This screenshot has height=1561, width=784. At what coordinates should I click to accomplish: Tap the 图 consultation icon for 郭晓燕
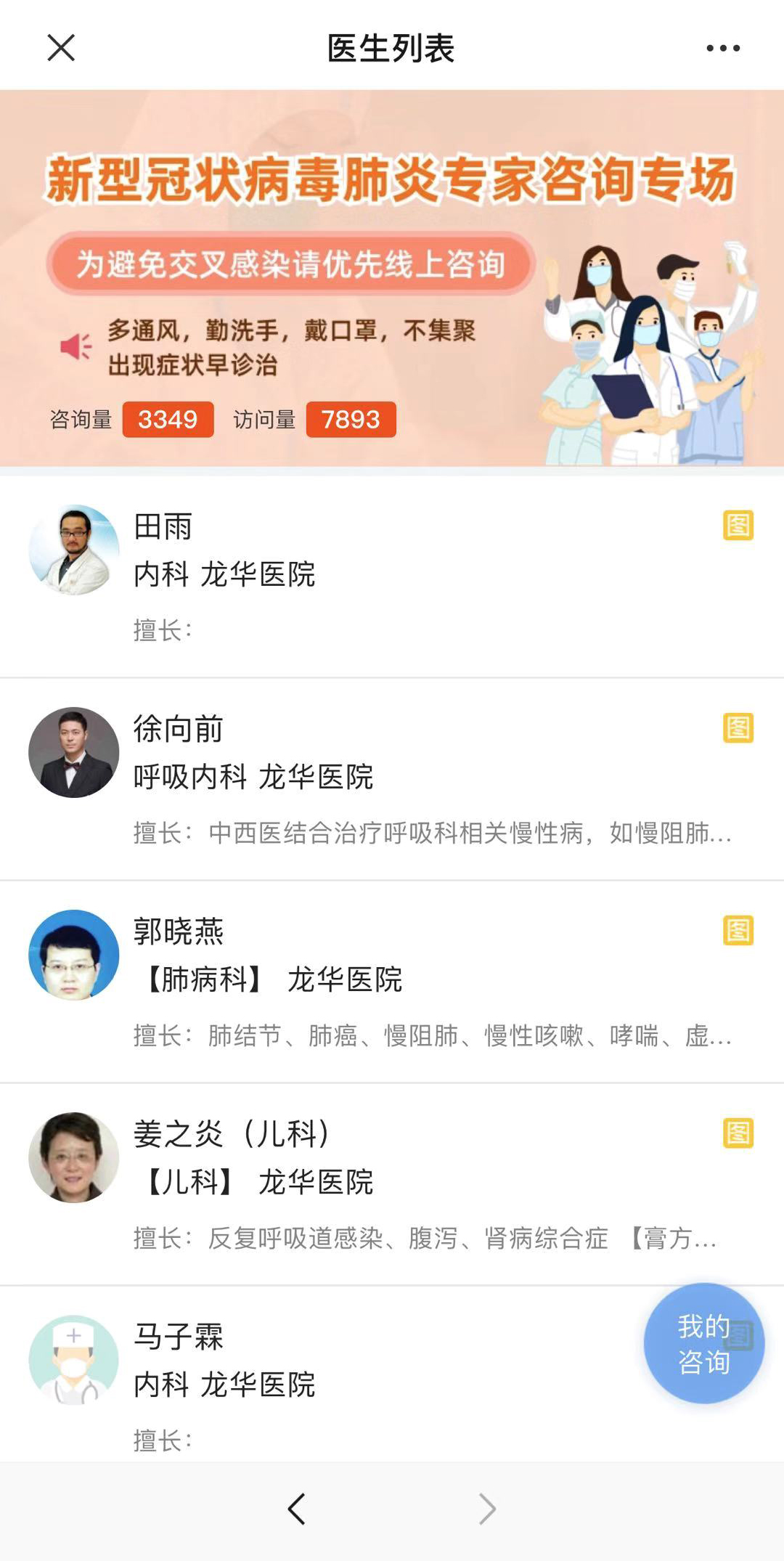pyautogui.click(x=738, y=930)
